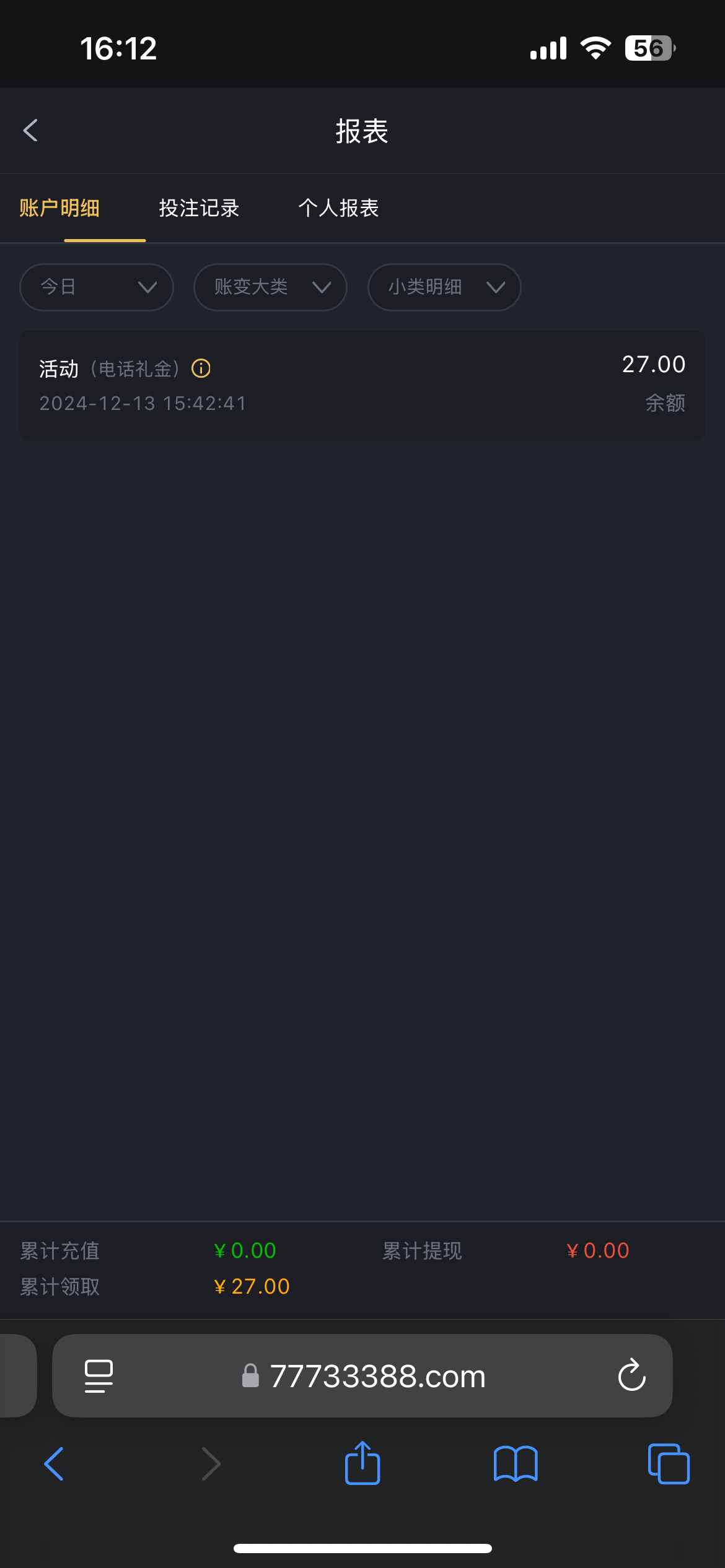
Task: Go back from the 报表 page
Action: tap(30, 131)
